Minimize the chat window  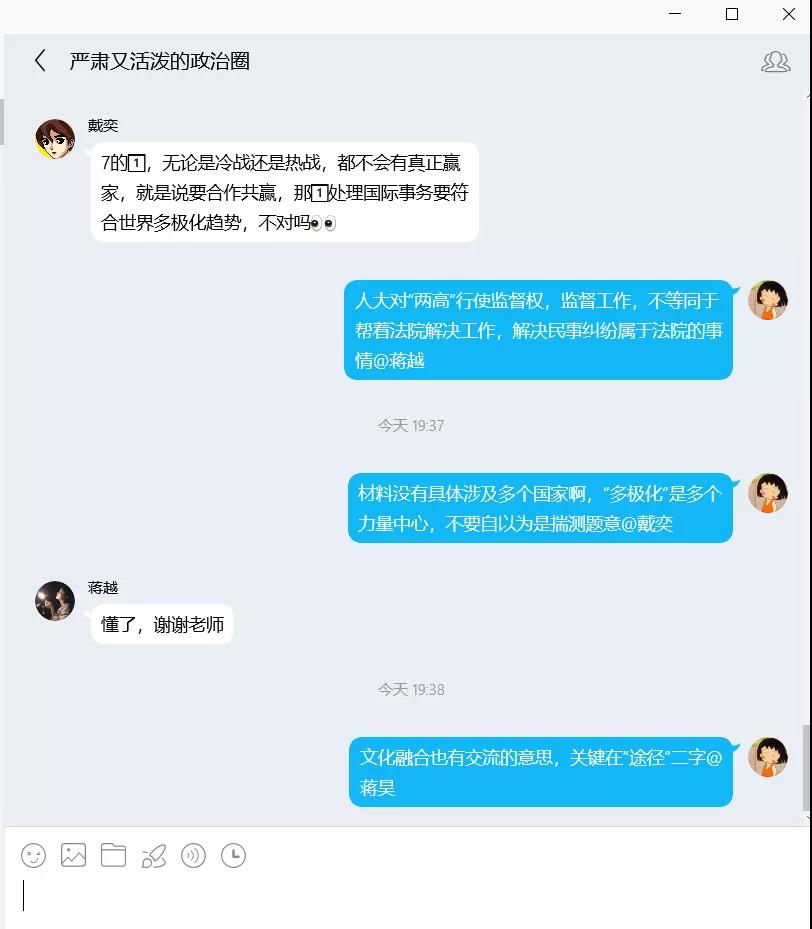(676, 14)
